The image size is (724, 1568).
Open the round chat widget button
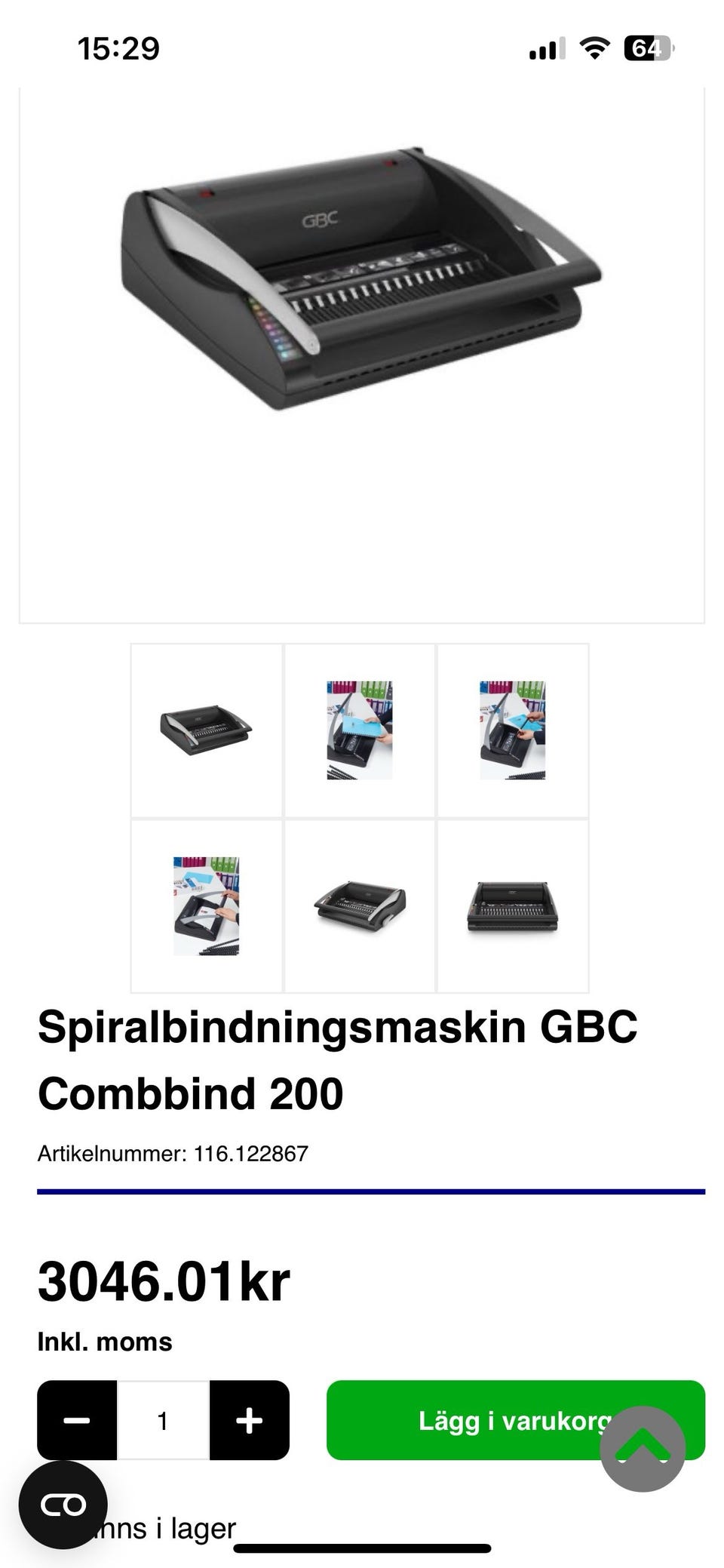63,1505
